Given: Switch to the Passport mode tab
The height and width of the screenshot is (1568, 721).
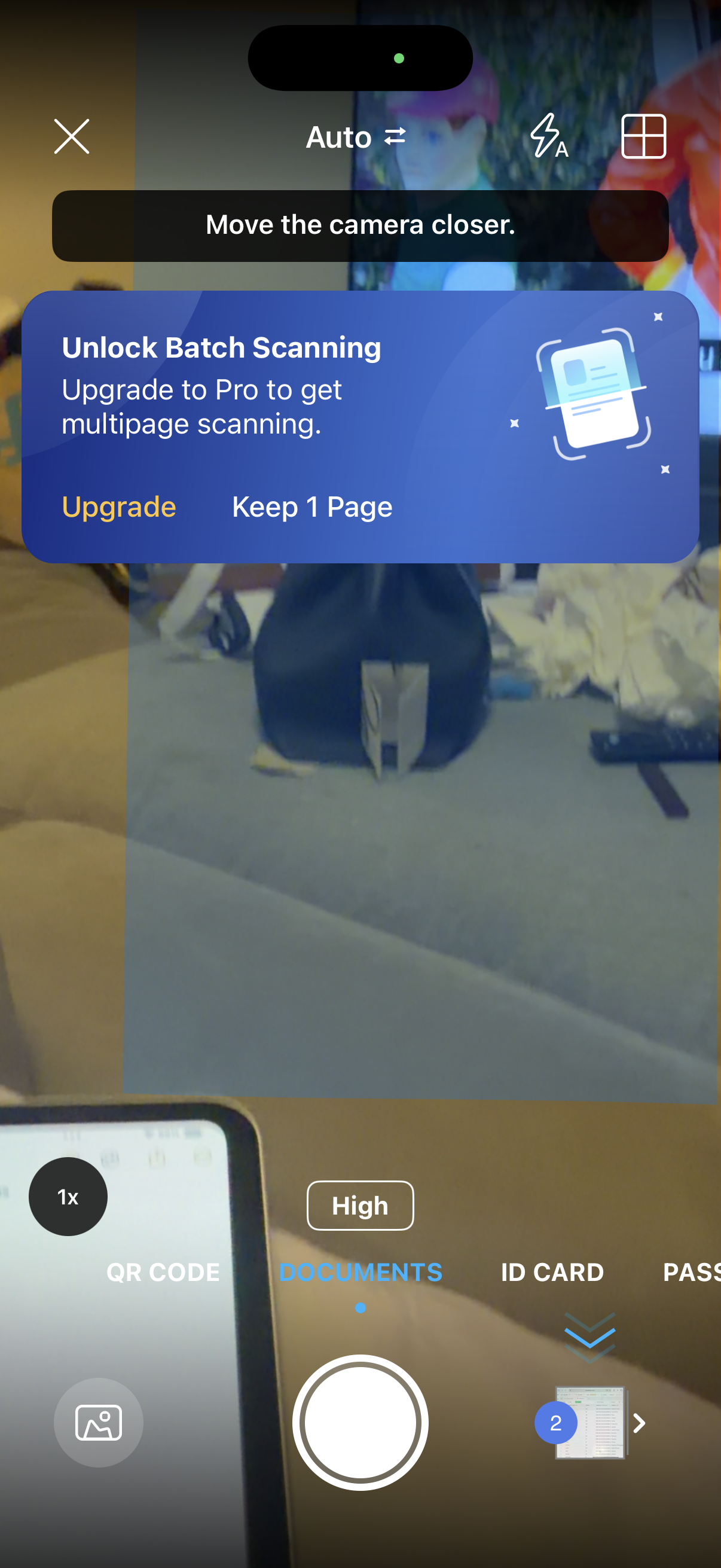Looking at the screenshot, I should click(x=691, y=1272).
